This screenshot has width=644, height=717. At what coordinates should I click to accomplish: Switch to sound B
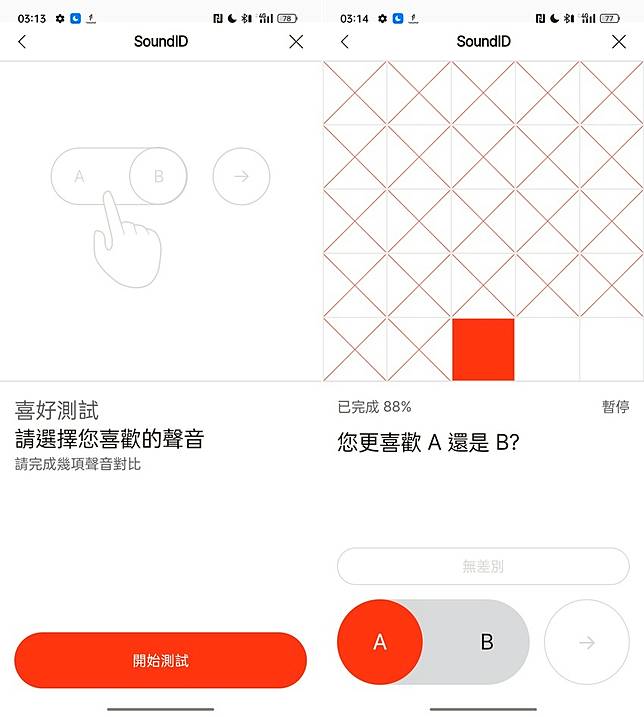486,642
